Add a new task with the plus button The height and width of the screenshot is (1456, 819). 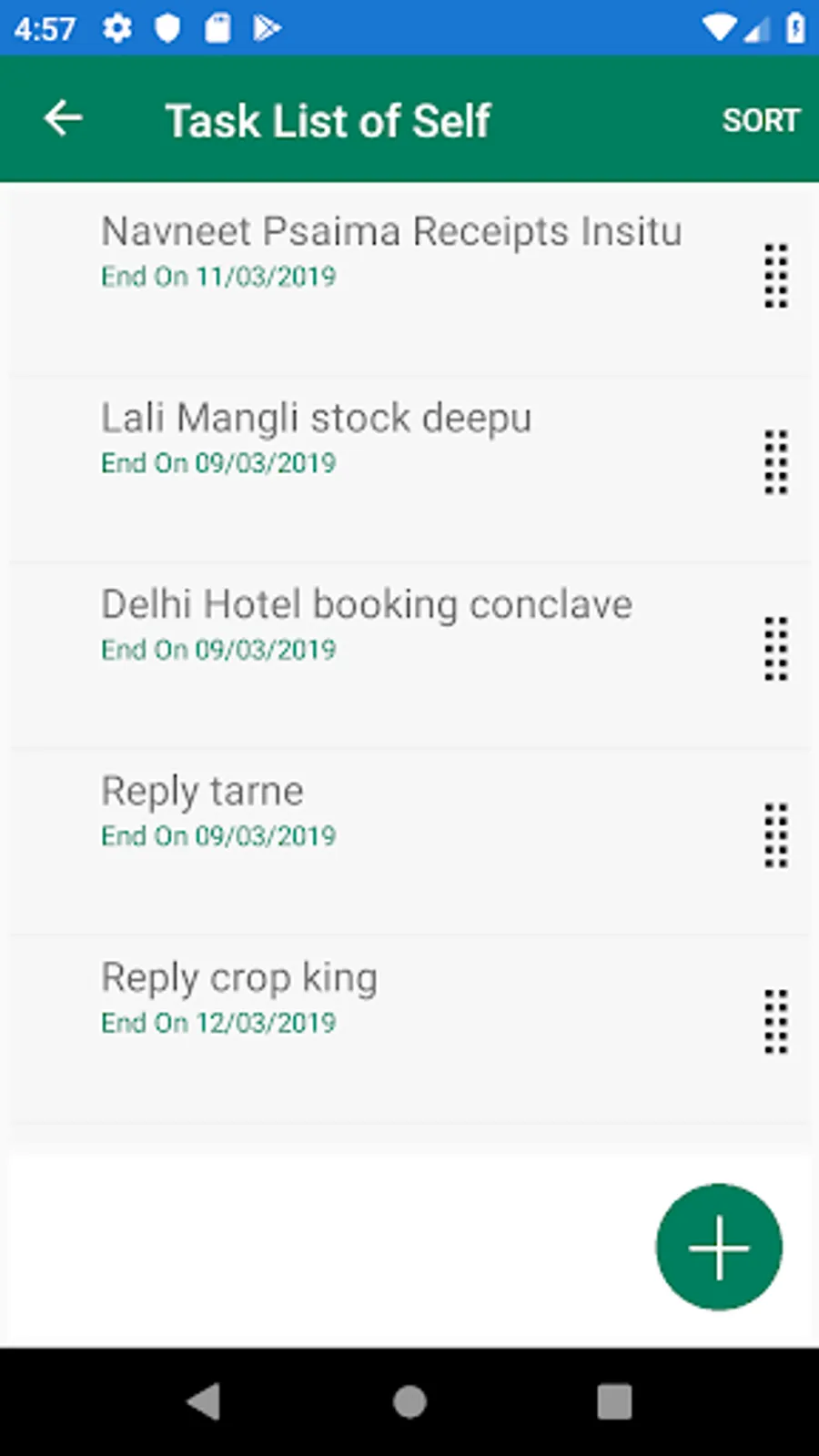point(719,1247)
